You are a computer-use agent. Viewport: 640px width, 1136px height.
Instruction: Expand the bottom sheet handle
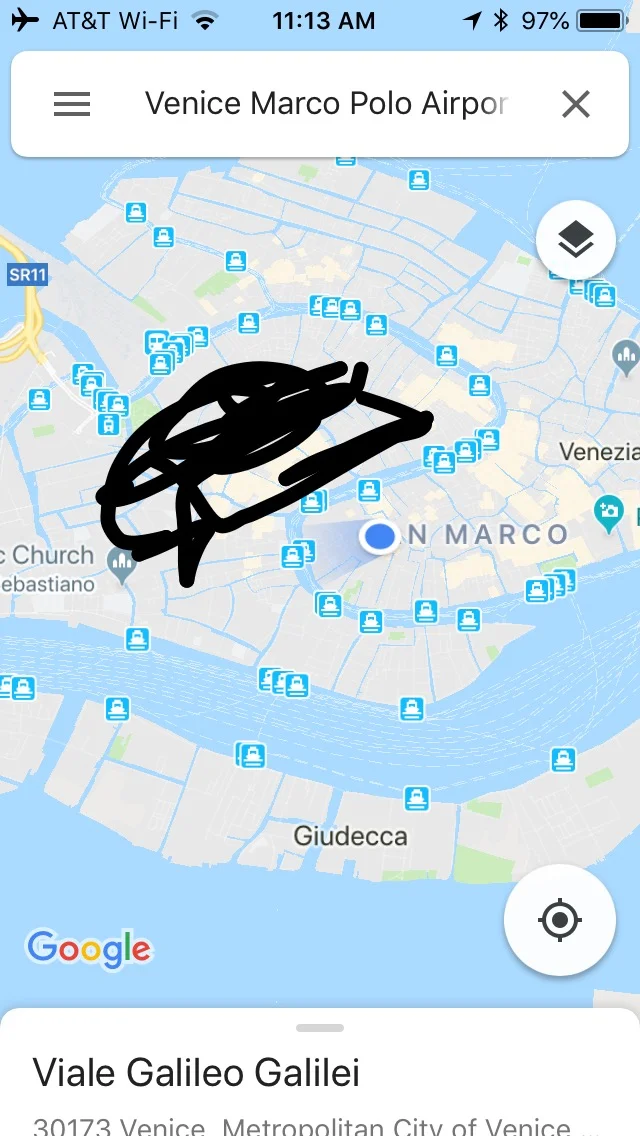320,1027
